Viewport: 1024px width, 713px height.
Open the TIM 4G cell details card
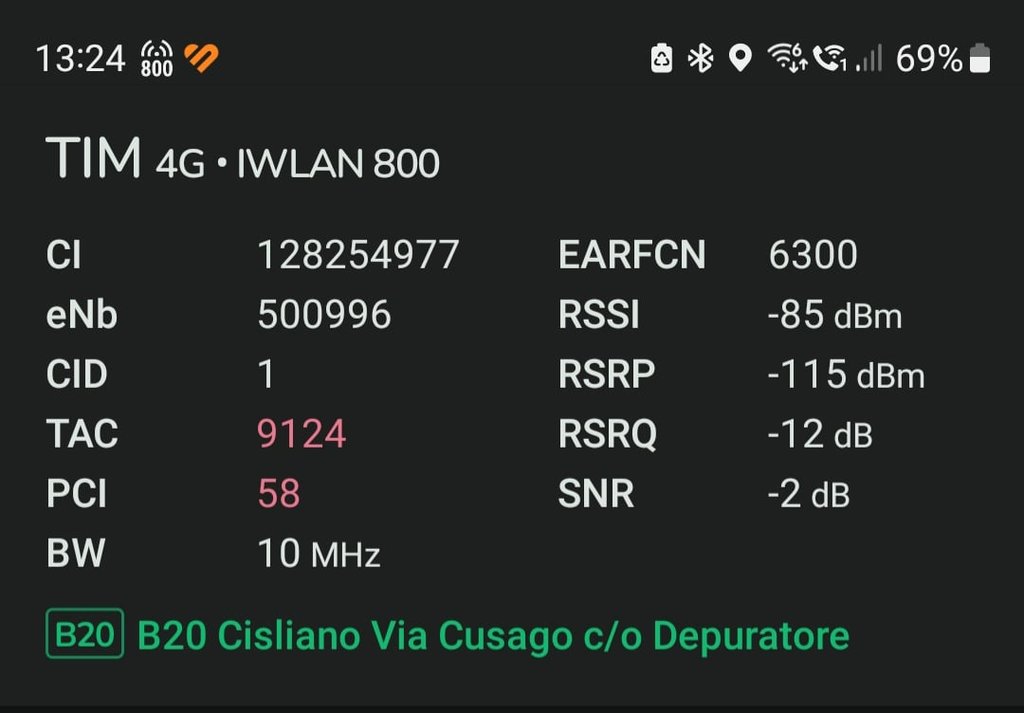pos(243,161)
